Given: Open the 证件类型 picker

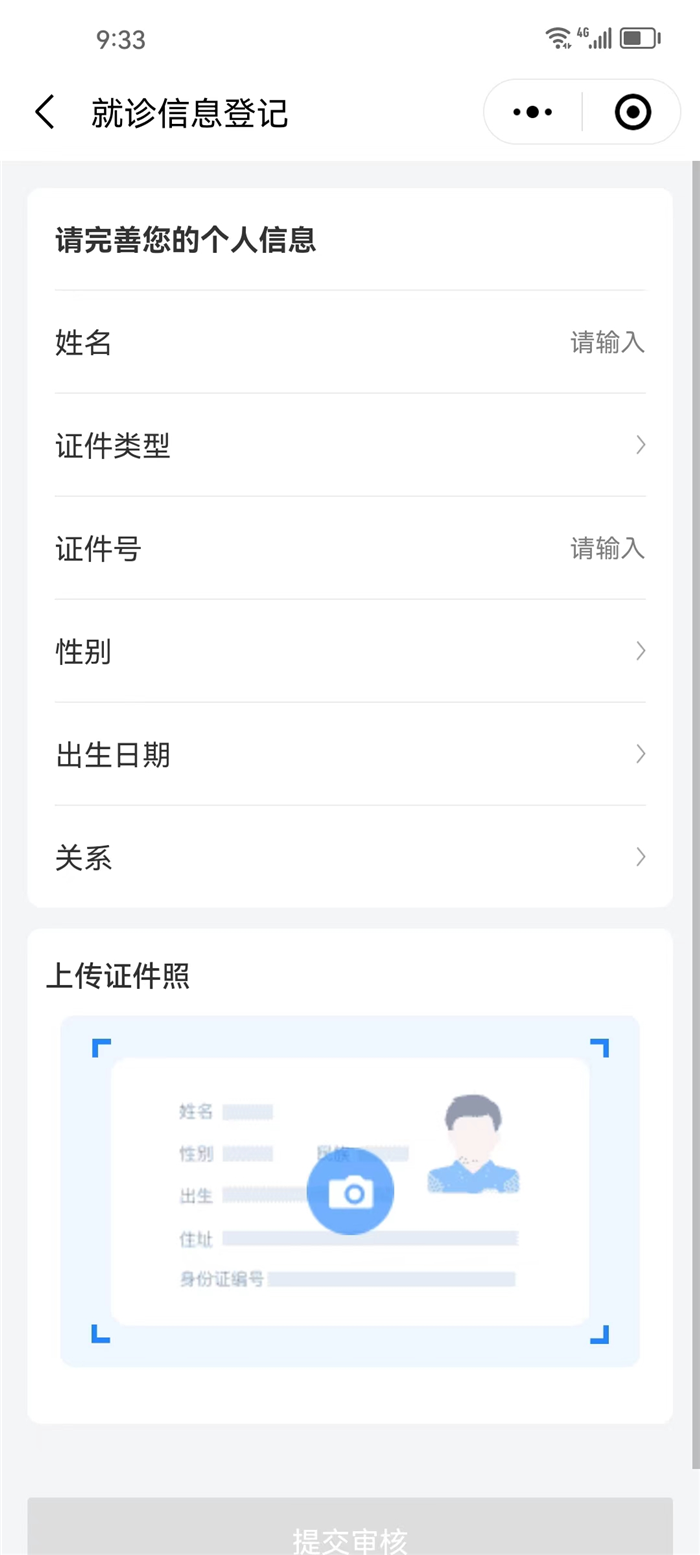Looking at the screenshot, I should pyautogui.click(x=350, y=445).
